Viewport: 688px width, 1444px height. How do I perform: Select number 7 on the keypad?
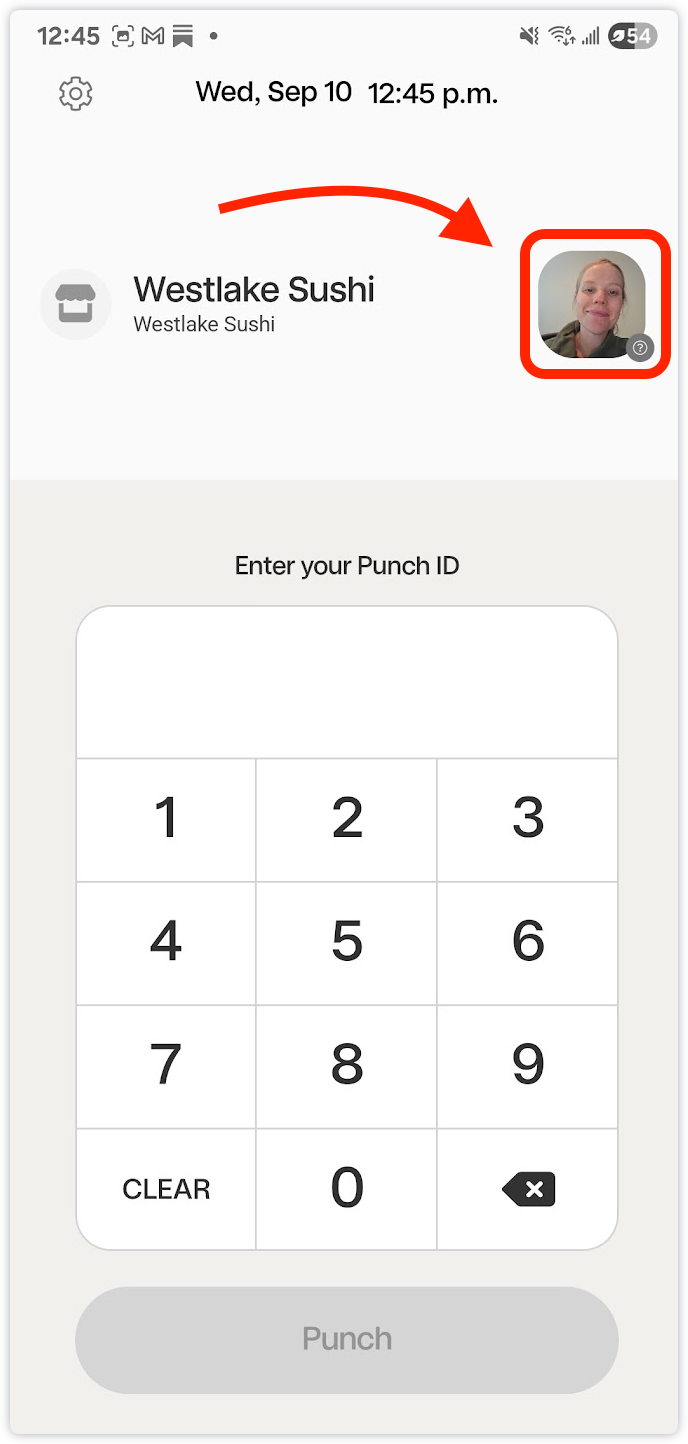tap(166, 1066)
